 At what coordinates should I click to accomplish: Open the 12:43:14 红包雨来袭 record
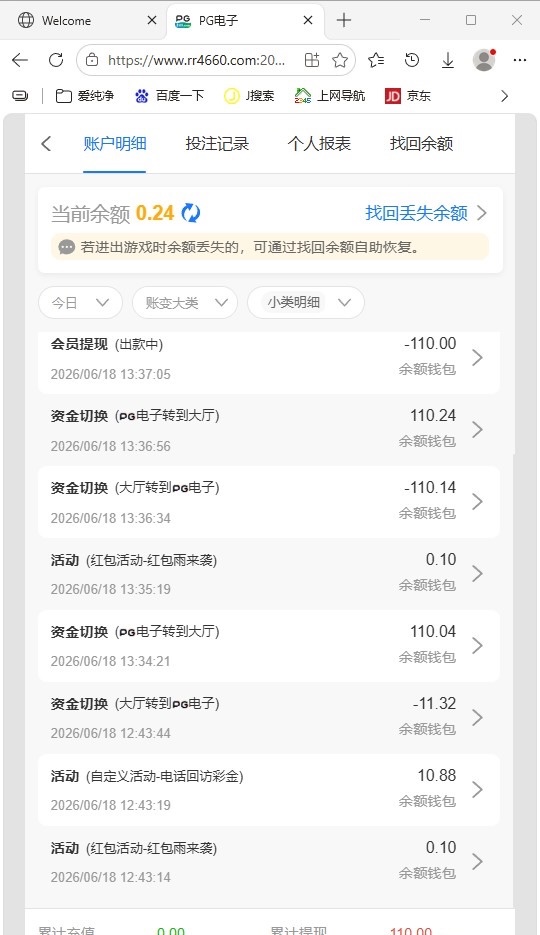point(269,862)
